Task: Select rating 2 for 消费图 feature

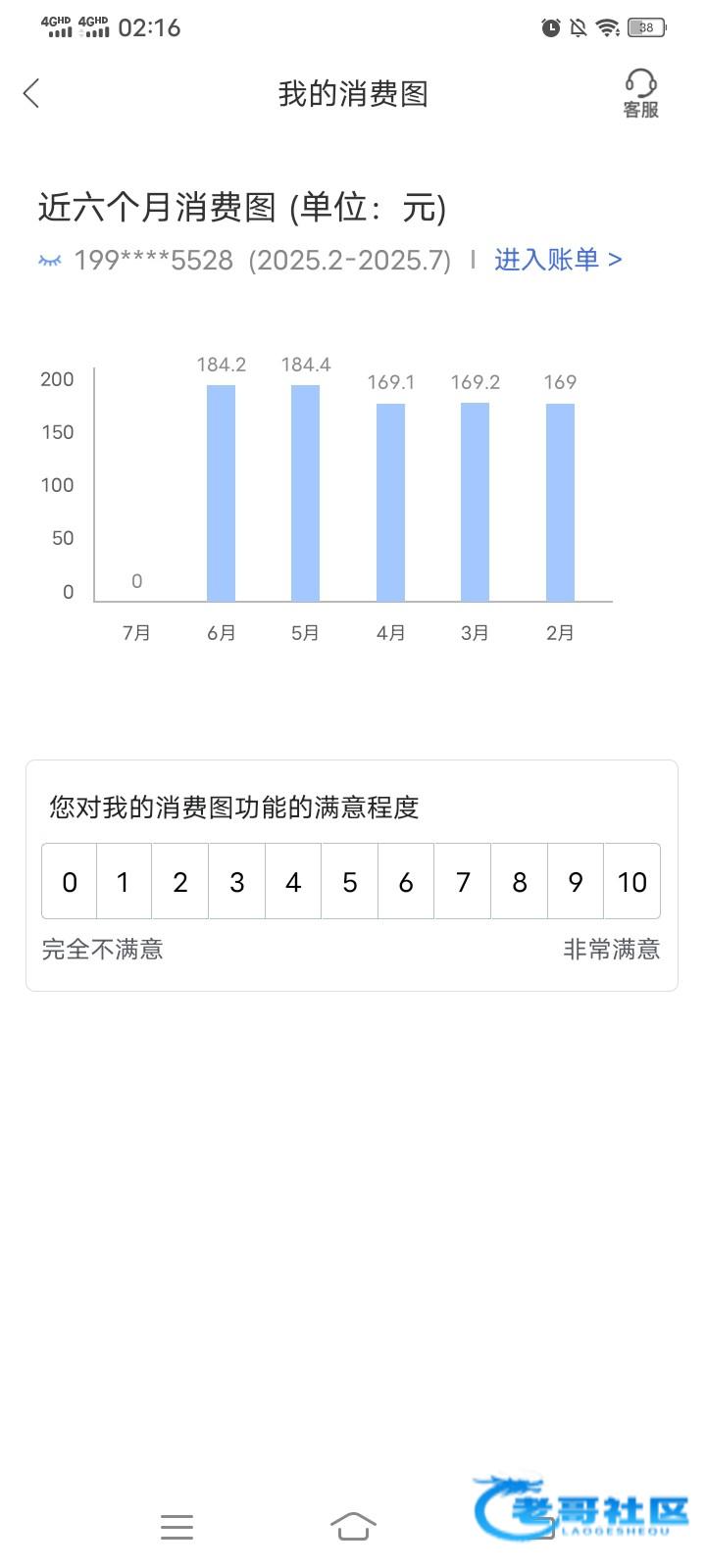Action: click(x=180, y=882)
